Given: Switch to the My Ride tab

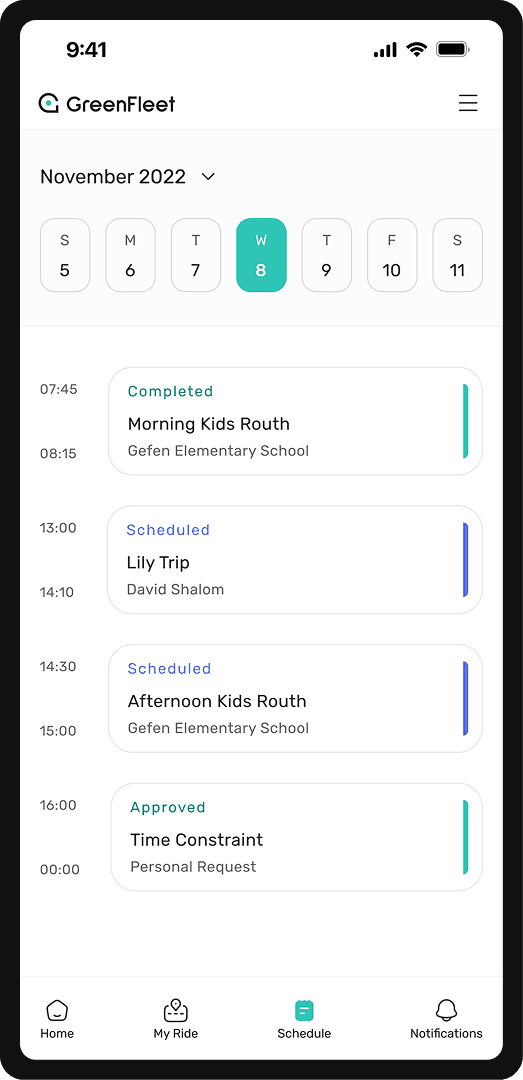Looking at the screenshot, I should click(x=176, y=1019).
